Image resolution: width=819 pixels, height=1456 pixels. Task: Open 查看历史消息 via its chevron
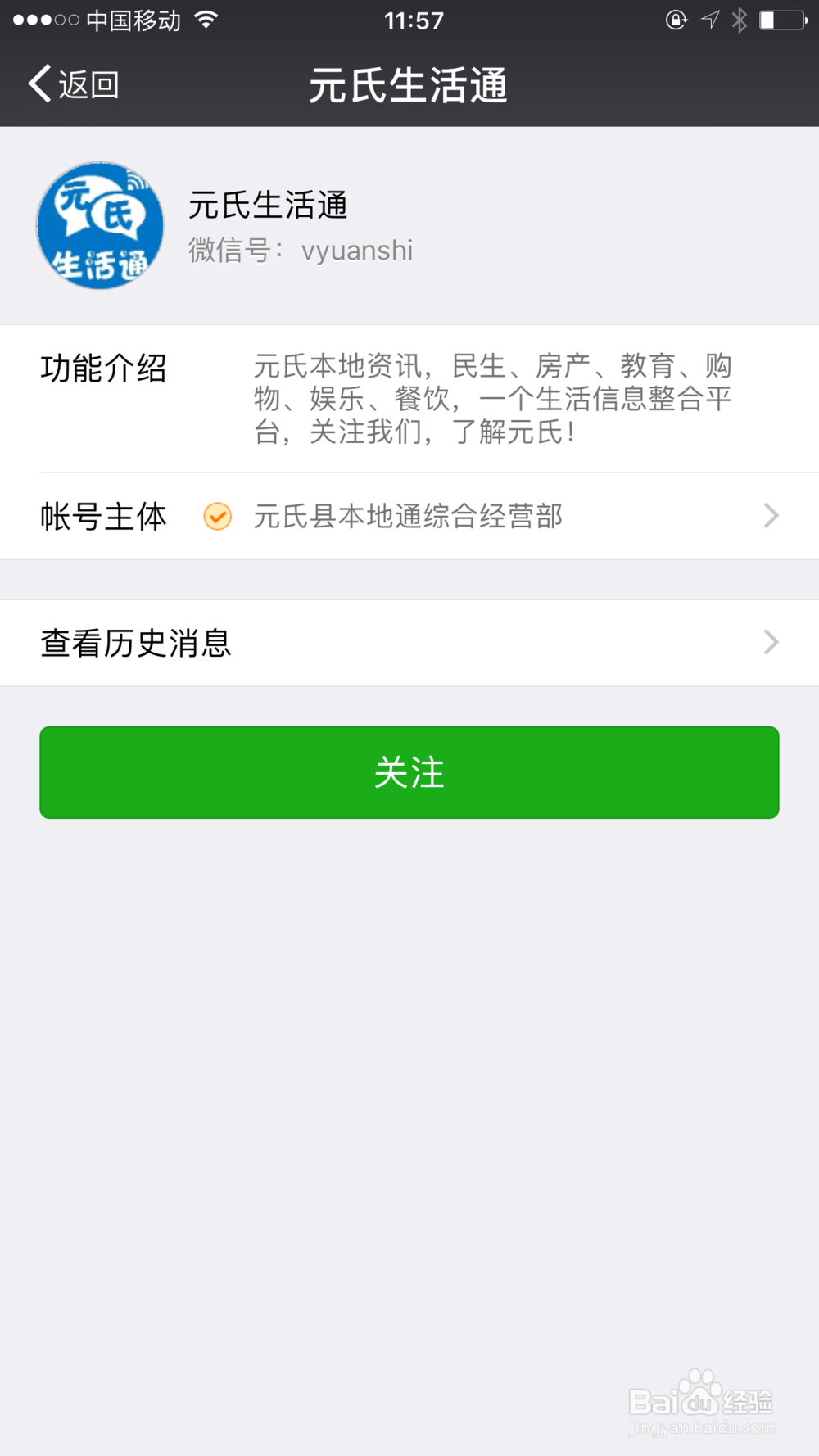(x=770, y=643)
